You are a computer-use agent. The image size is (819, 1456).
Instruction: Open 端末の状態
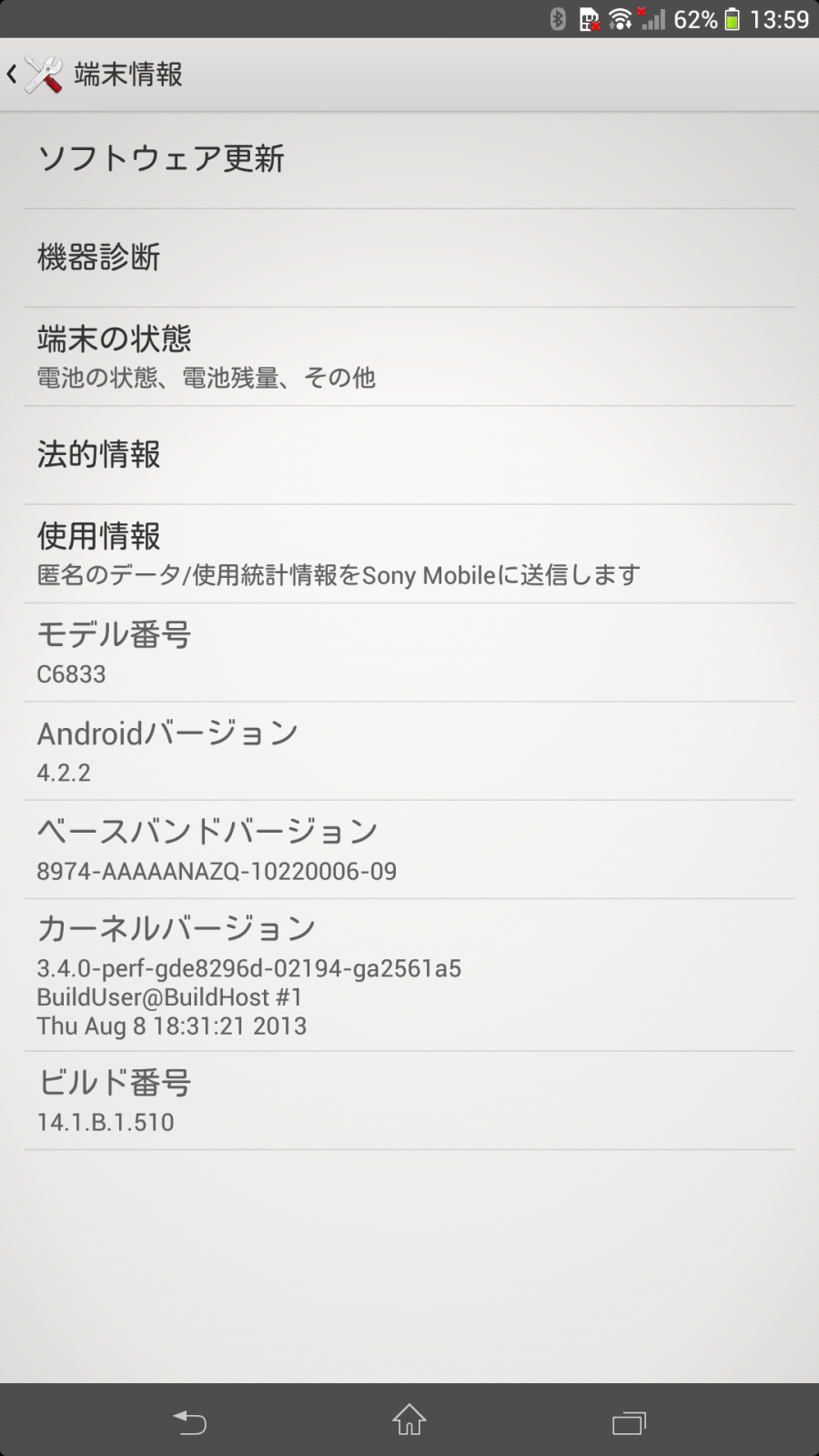409,357
